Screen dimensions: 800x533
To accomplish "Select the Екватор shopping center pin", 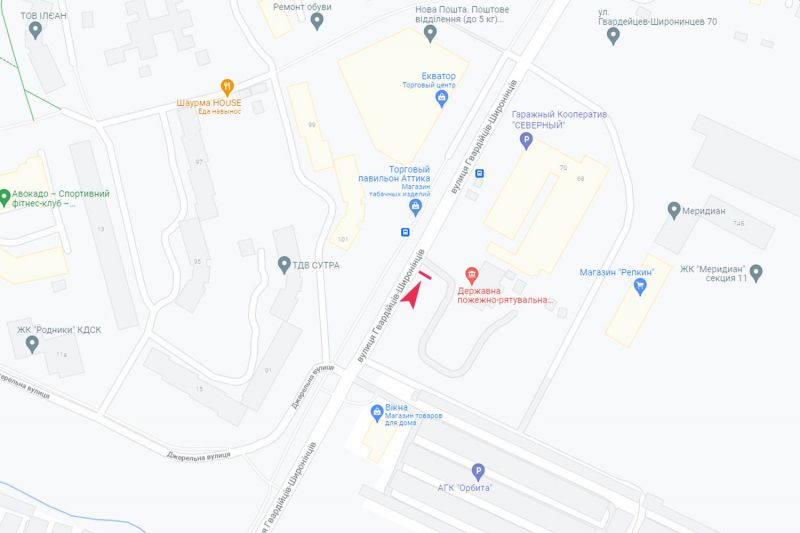I will point(441,98).
